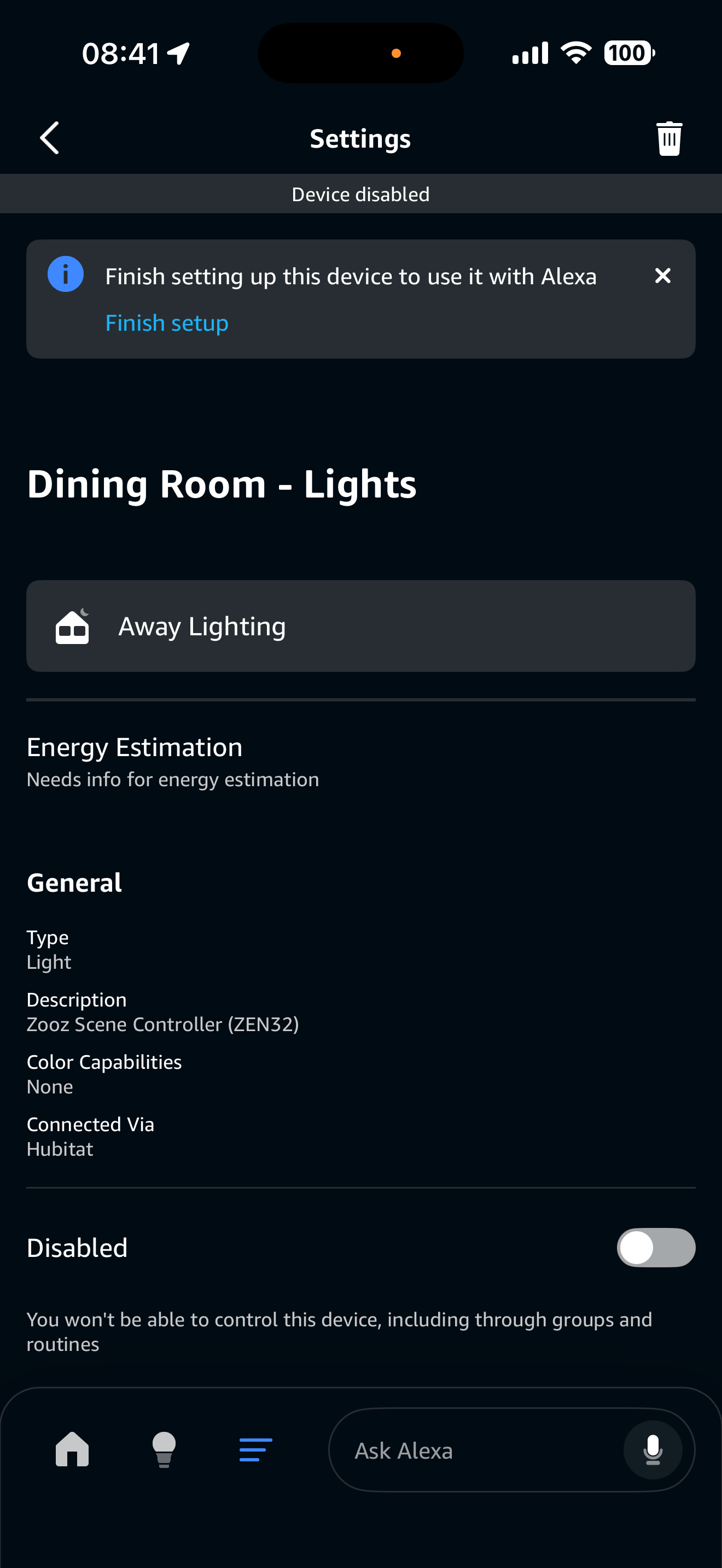
Task: Tap the microphone to speak to Alexa
Action: tap(653, 1450)
